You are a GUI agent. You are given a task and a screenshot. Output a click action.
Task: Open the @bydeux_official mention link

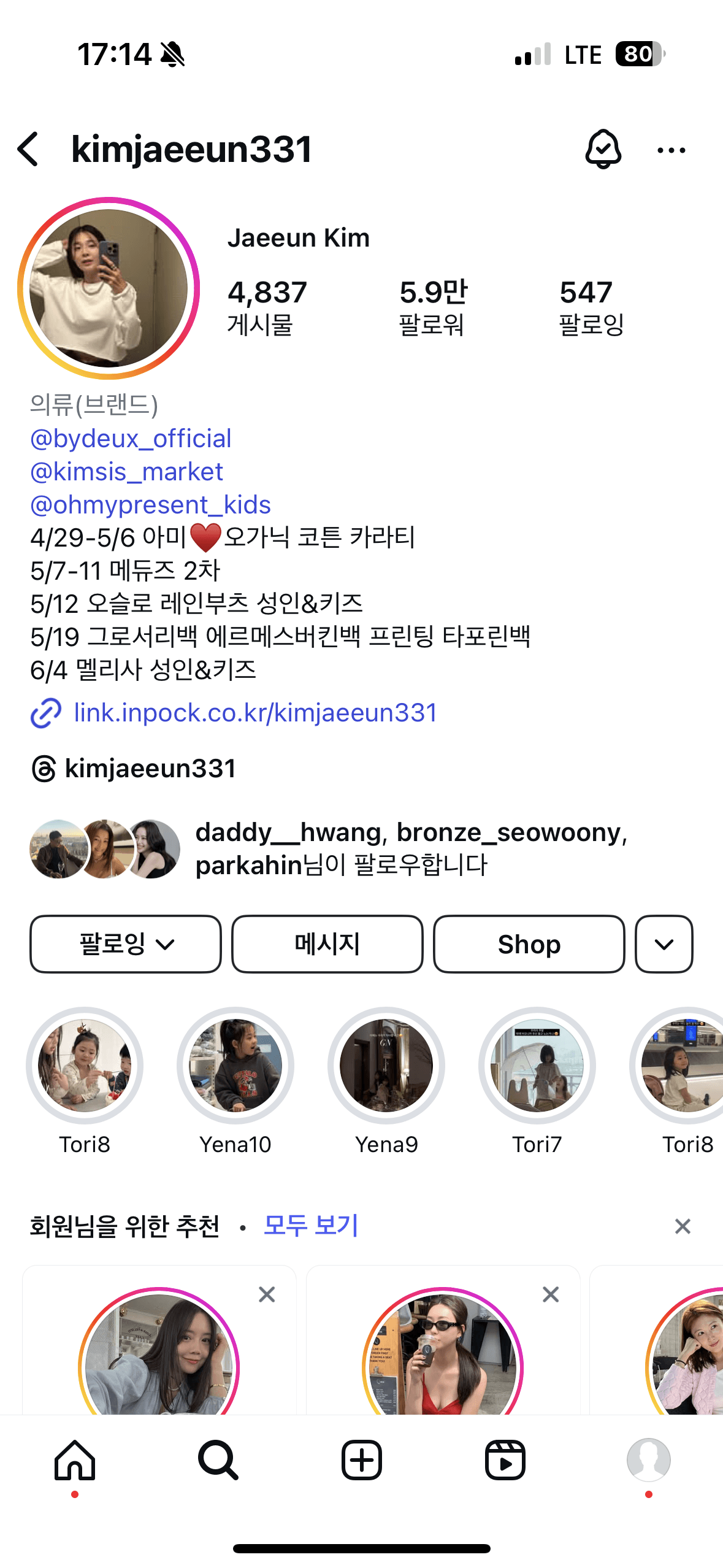(x=131, y=439)
